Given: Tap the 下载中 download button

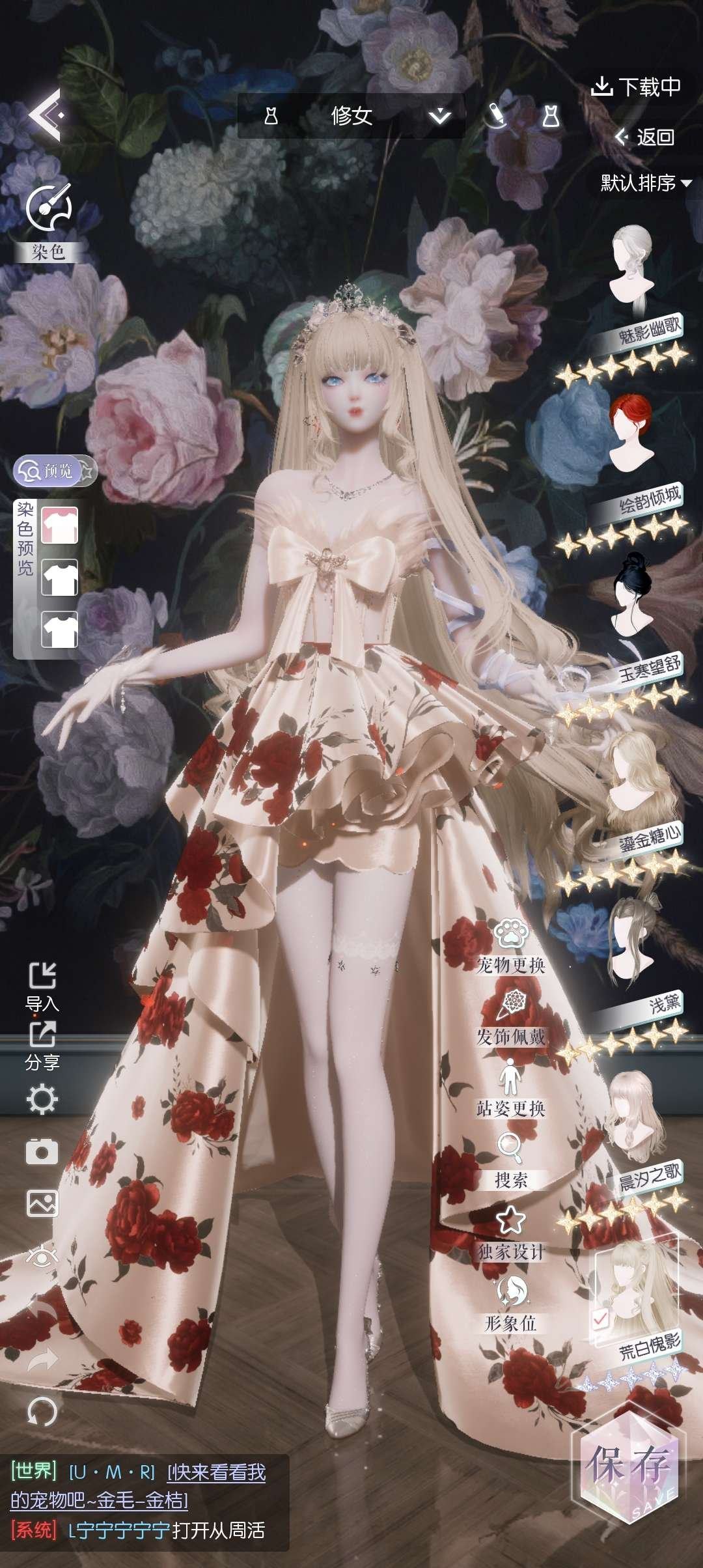Looking at the screenshot, I should tap(636, 87).
